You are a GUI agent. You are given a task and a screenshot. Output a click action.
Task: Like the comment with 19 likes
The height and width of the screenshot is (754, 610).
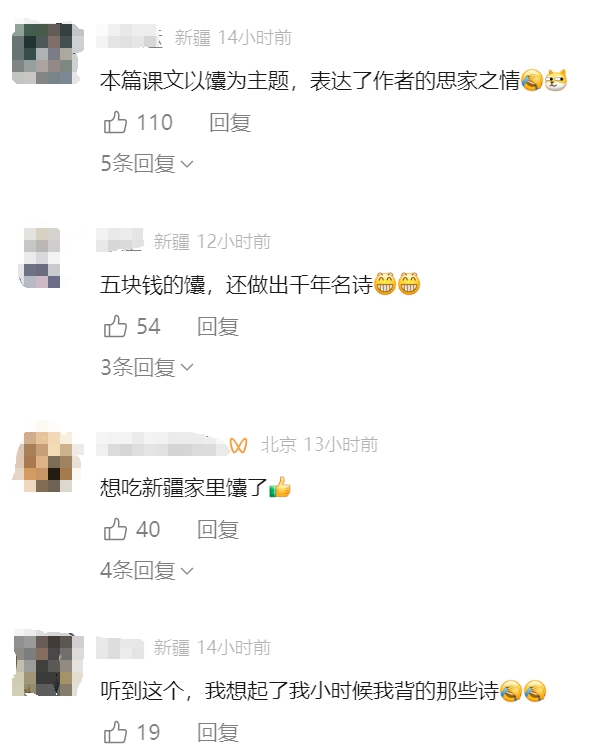(x=116, y=733)
